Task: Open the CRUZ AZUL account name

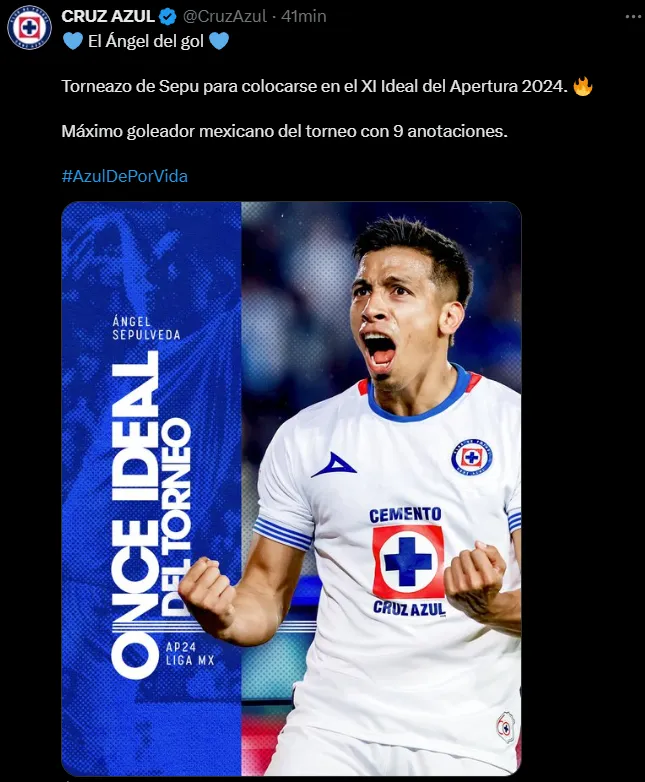Action: 101,16
